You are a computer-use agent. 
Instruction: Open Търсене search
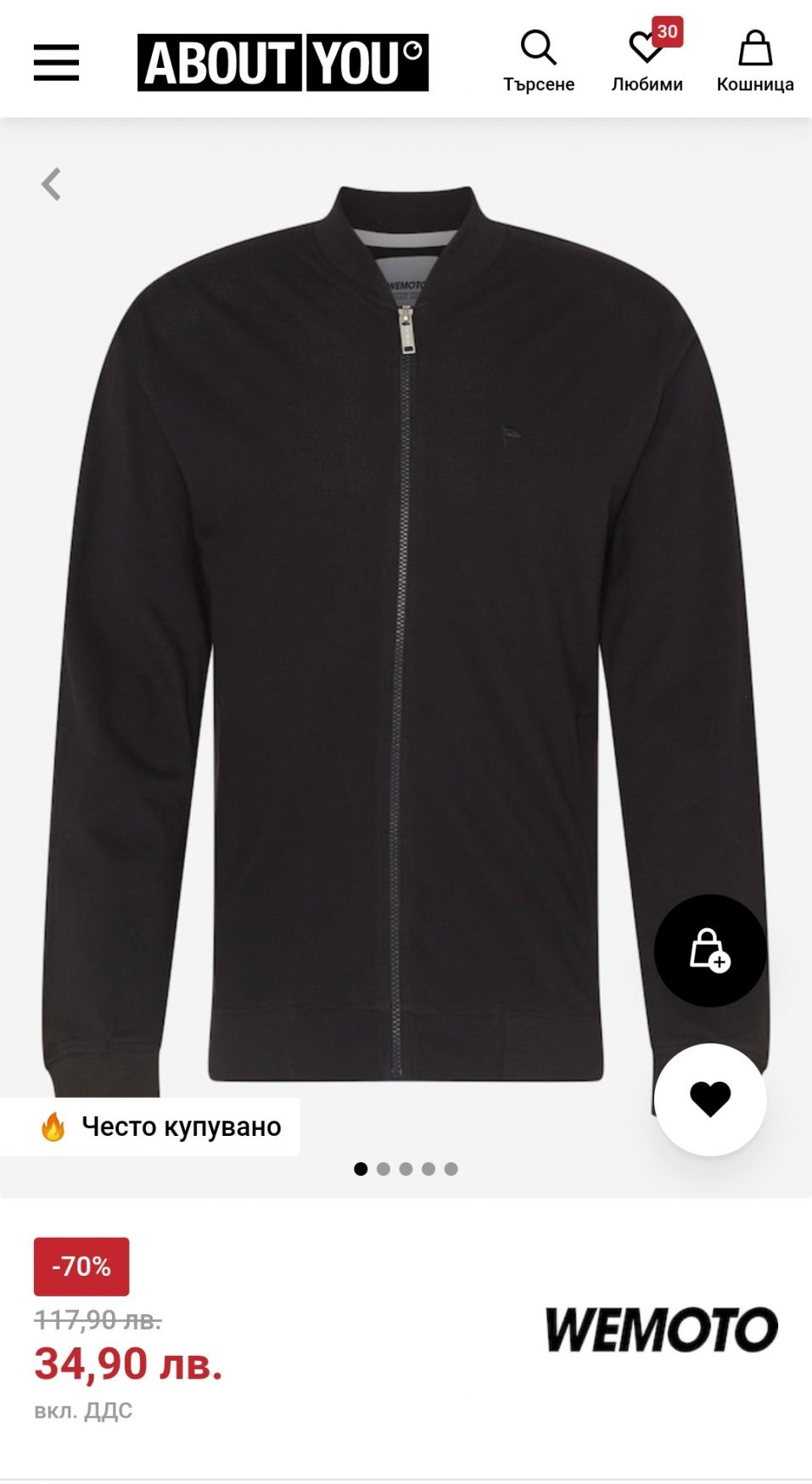[x=539, y=61]
